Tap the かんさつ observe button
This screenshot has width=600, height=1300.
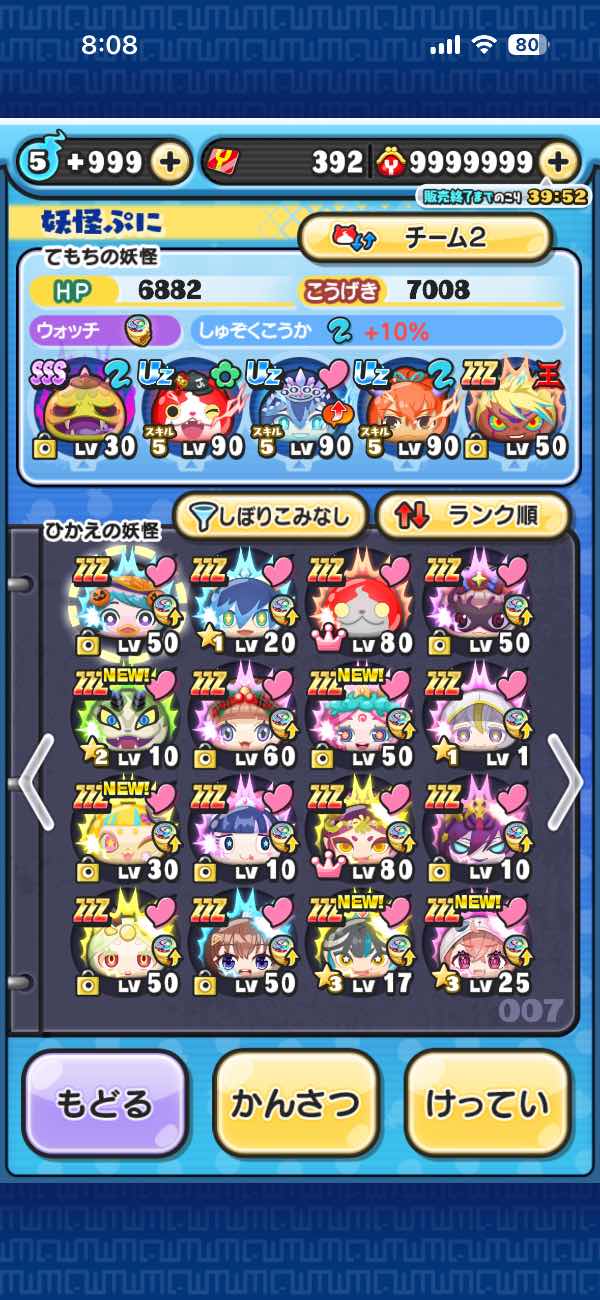296,1103
